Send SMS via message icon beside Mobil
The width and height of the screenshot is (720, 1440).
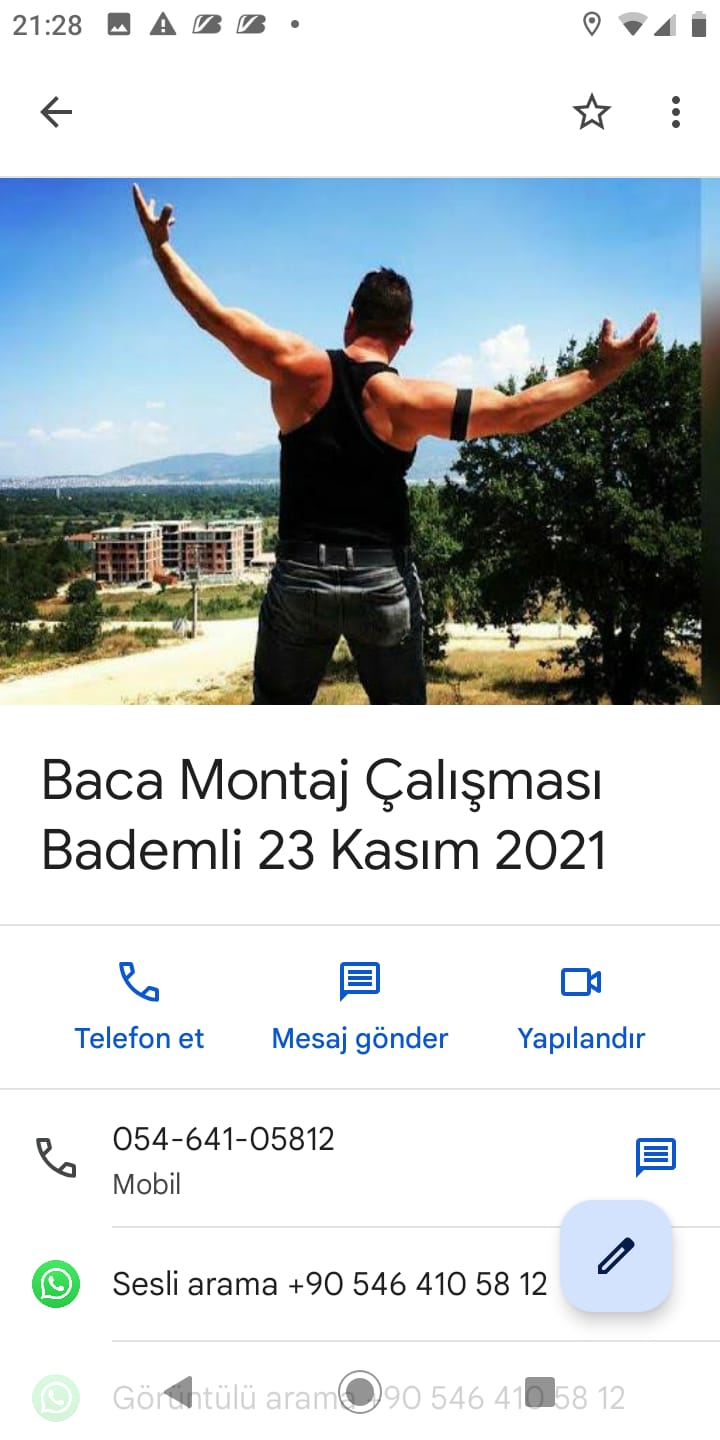[656, 1158]
